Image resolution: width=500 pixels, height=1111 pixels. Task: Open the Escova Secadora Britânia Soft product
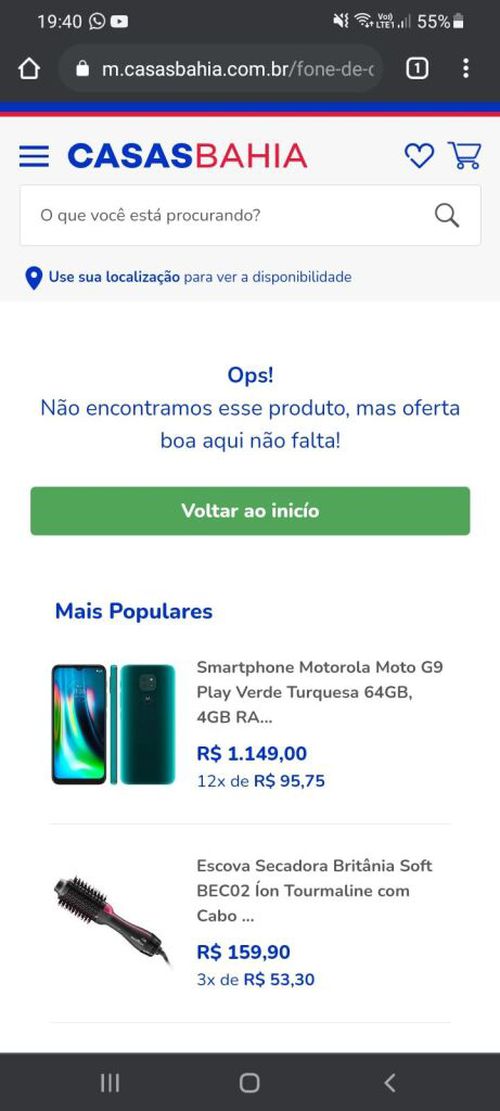pyautogui.click(x=250, y=923)
